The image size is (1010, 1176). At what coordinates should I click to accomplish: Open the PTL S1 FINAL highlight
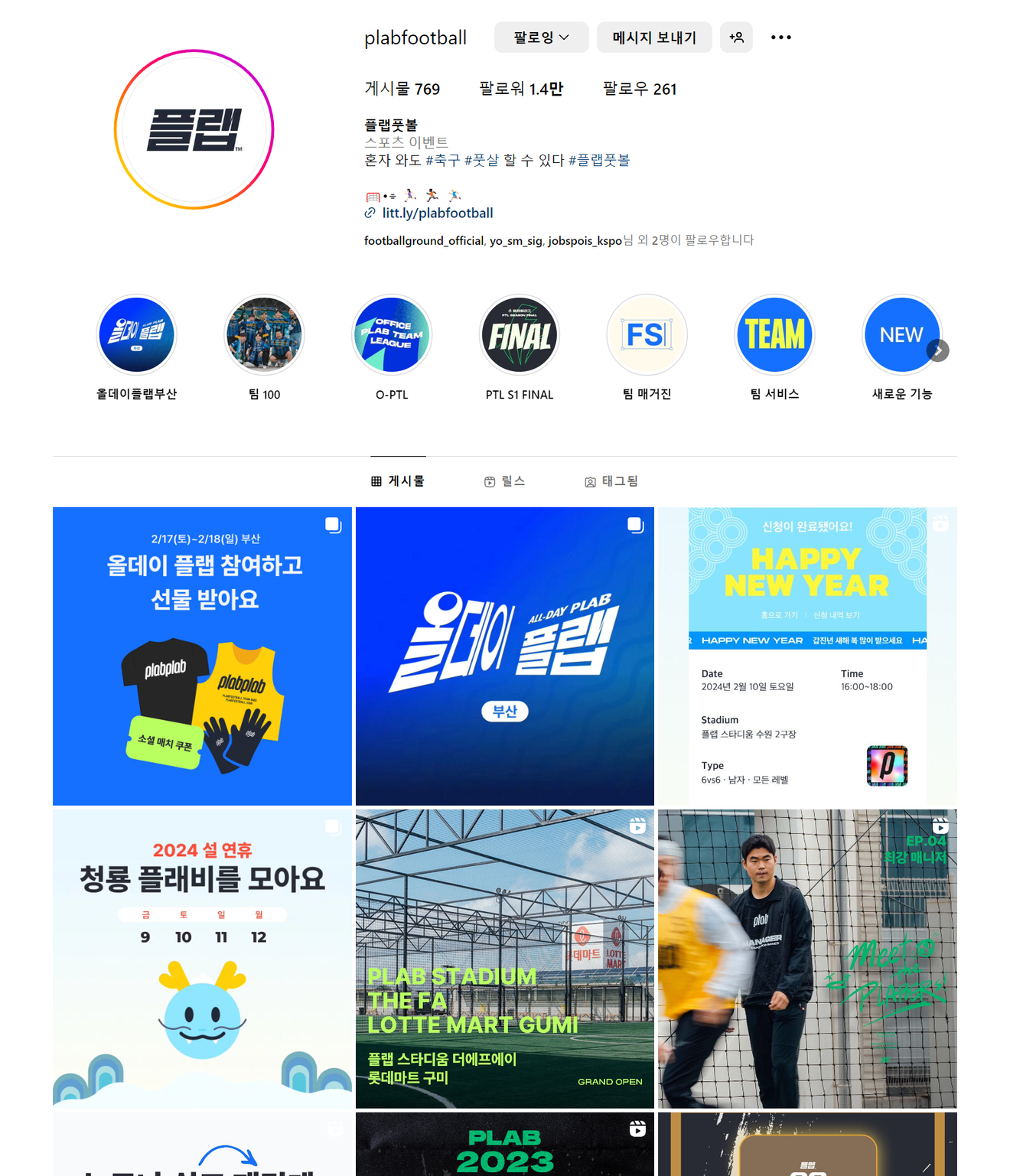pyautogui.click(x=520, y=335)
